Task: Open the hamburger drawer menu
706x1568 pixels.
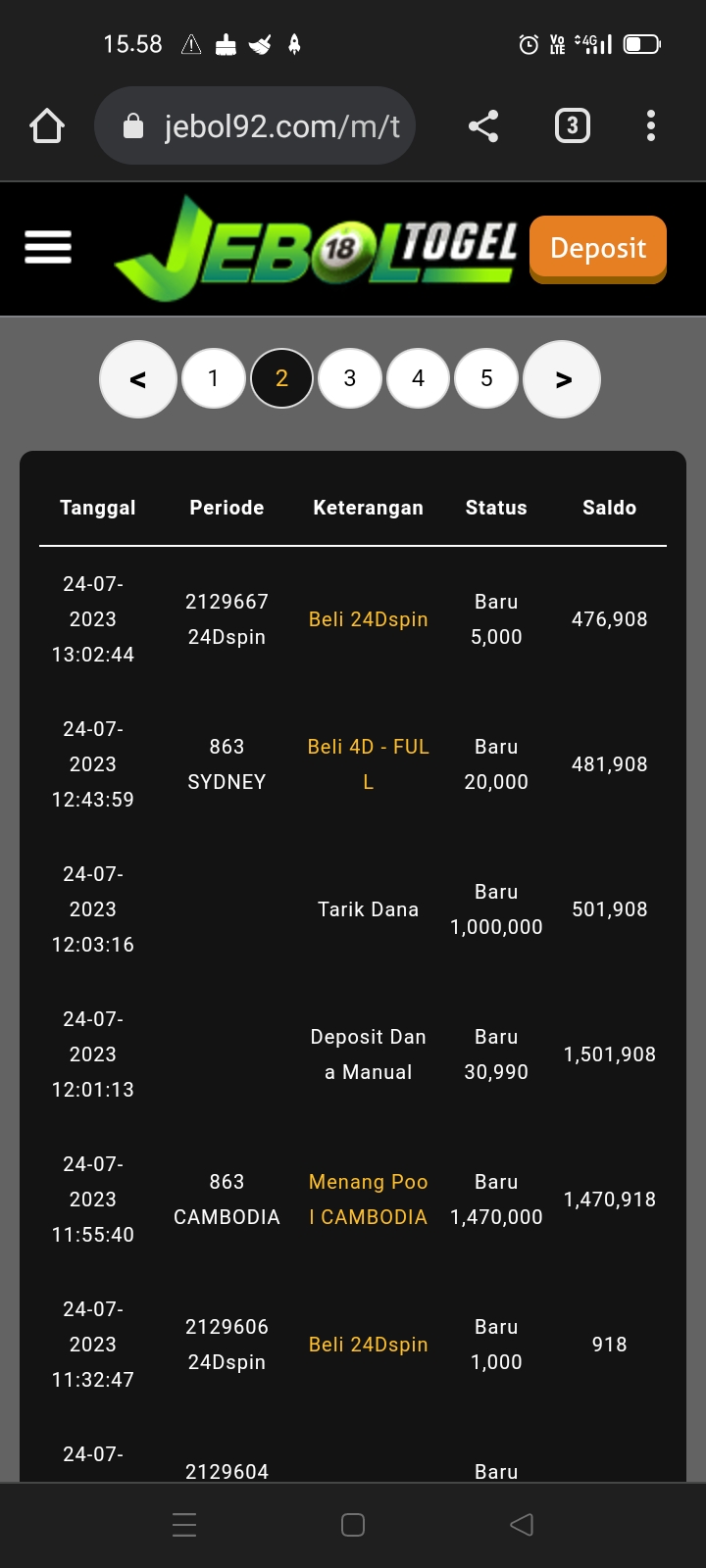Action: coord(48,247)
